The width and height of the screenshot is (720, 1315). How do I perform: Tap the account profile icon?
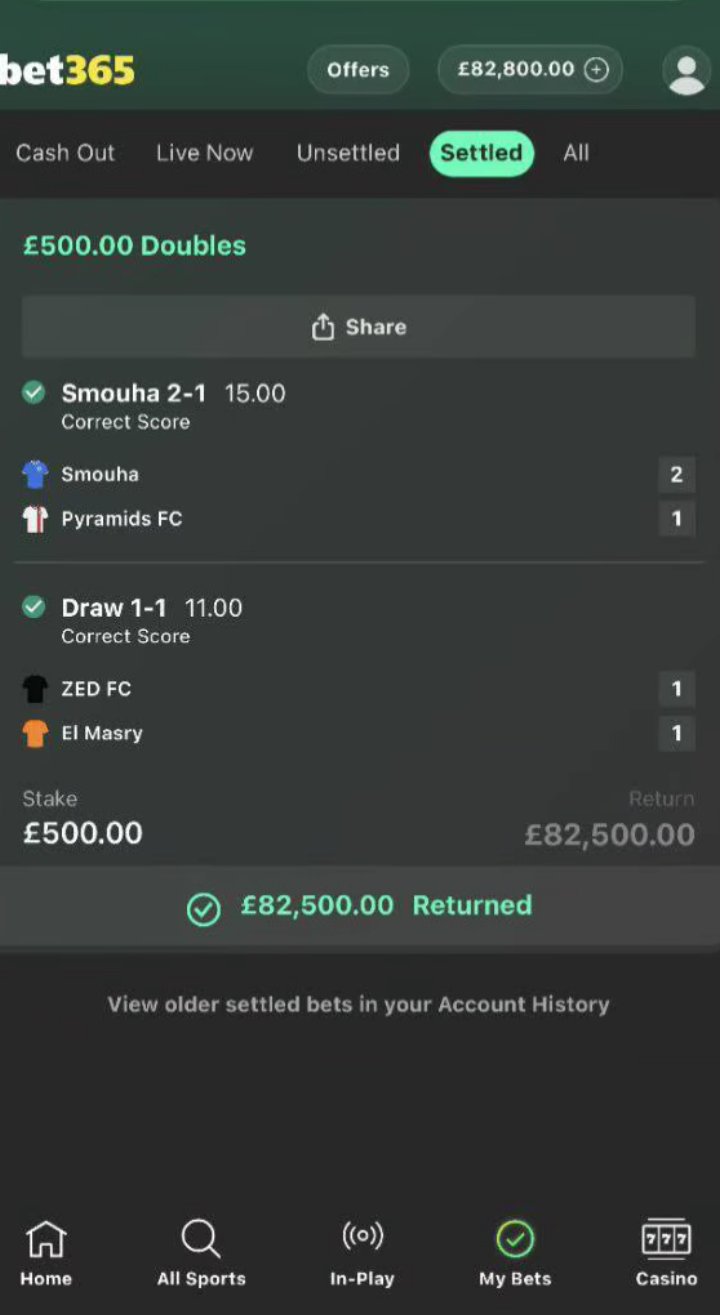pos(686,70)
